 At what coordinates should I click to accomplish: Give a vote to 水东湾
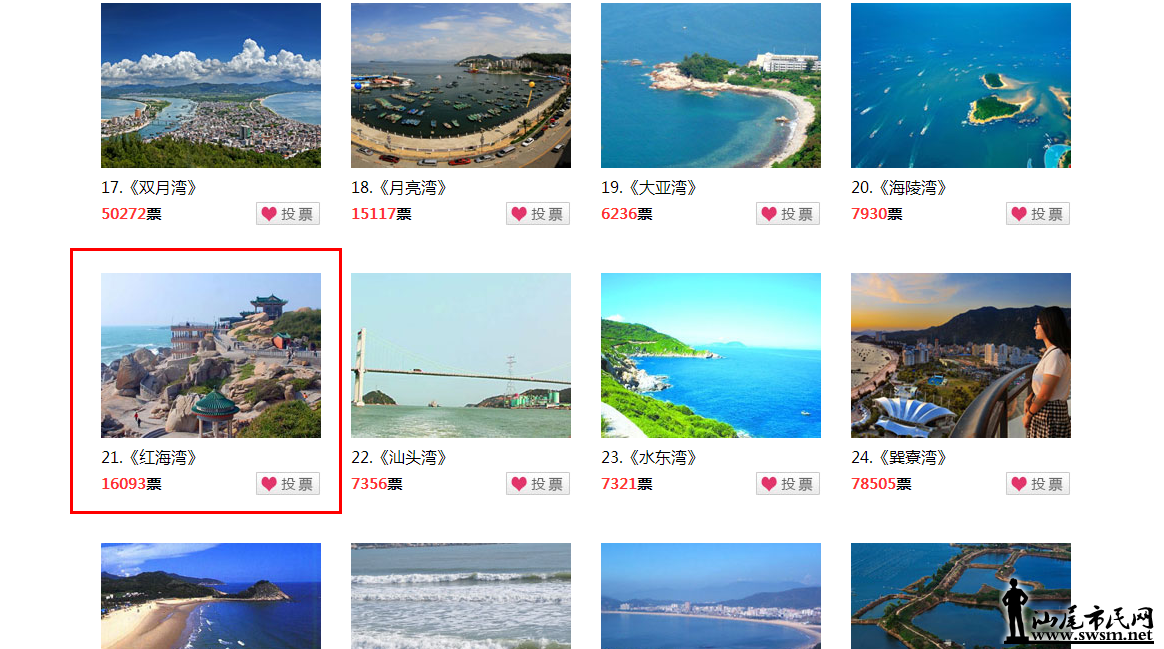(788, 484)
